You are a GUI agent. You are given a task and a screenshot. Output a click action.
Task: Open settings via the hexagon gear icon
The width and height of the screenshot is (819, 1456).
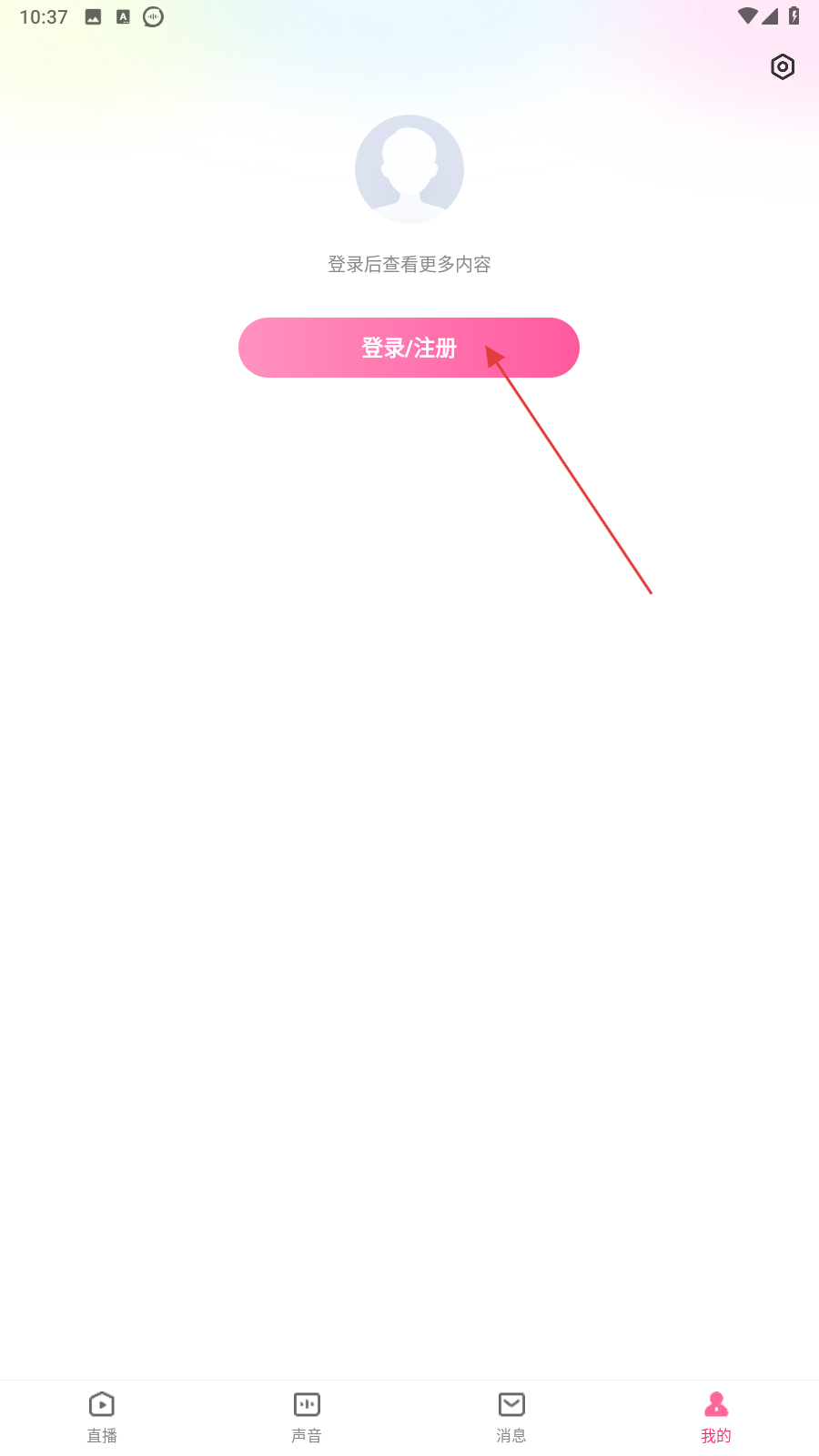tap(782, 66)
